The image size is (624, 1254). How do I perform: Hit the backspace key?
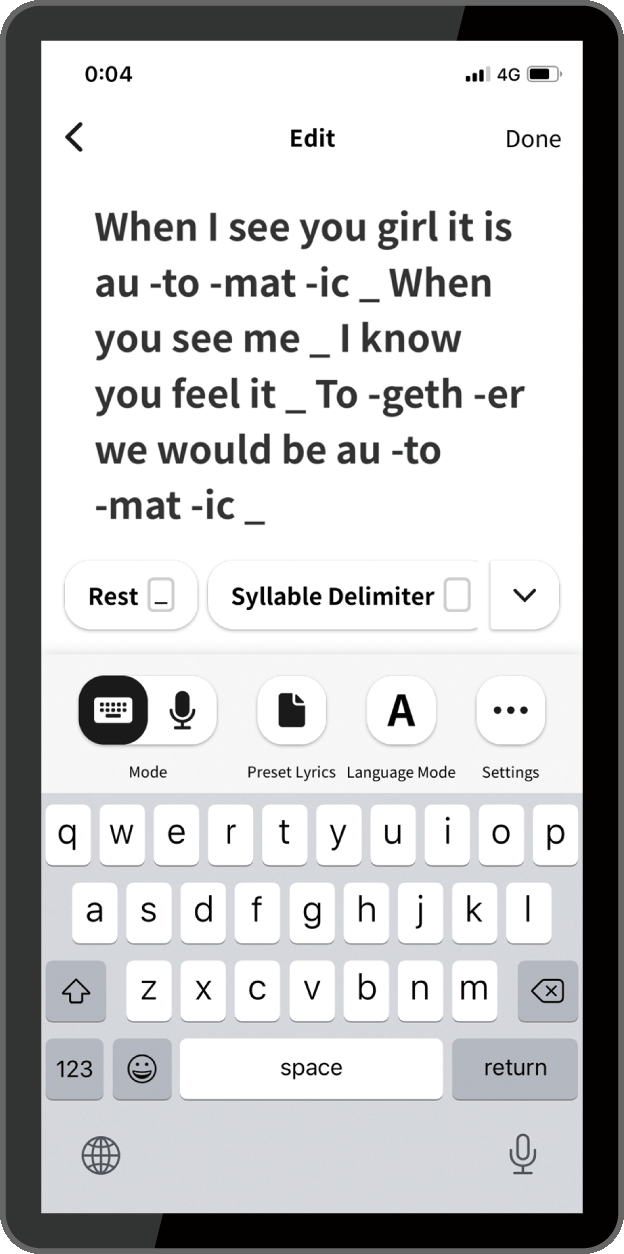[547, 991]
